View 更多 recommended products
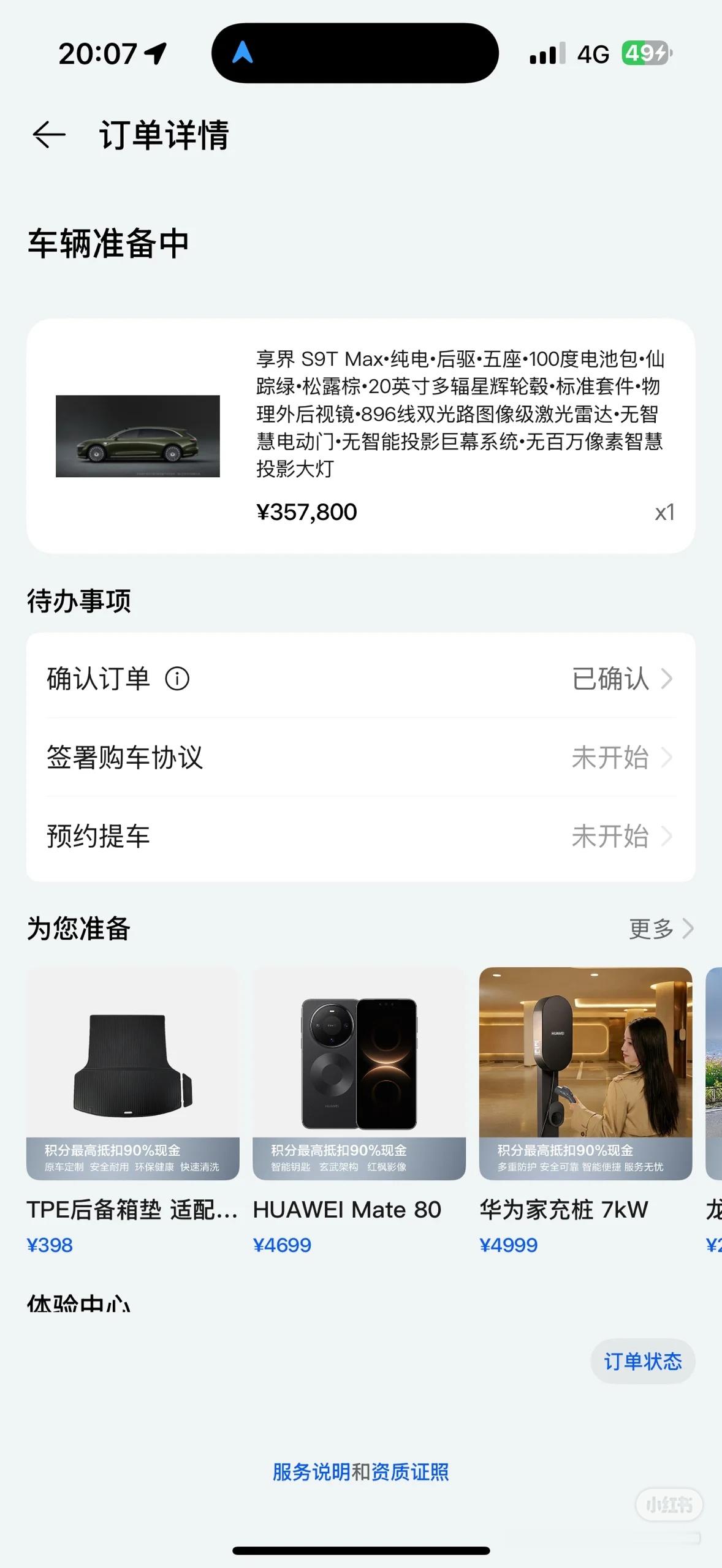The width and height of the screenshot is (722, 1568). pyautogui.click(x=661, y=929)
